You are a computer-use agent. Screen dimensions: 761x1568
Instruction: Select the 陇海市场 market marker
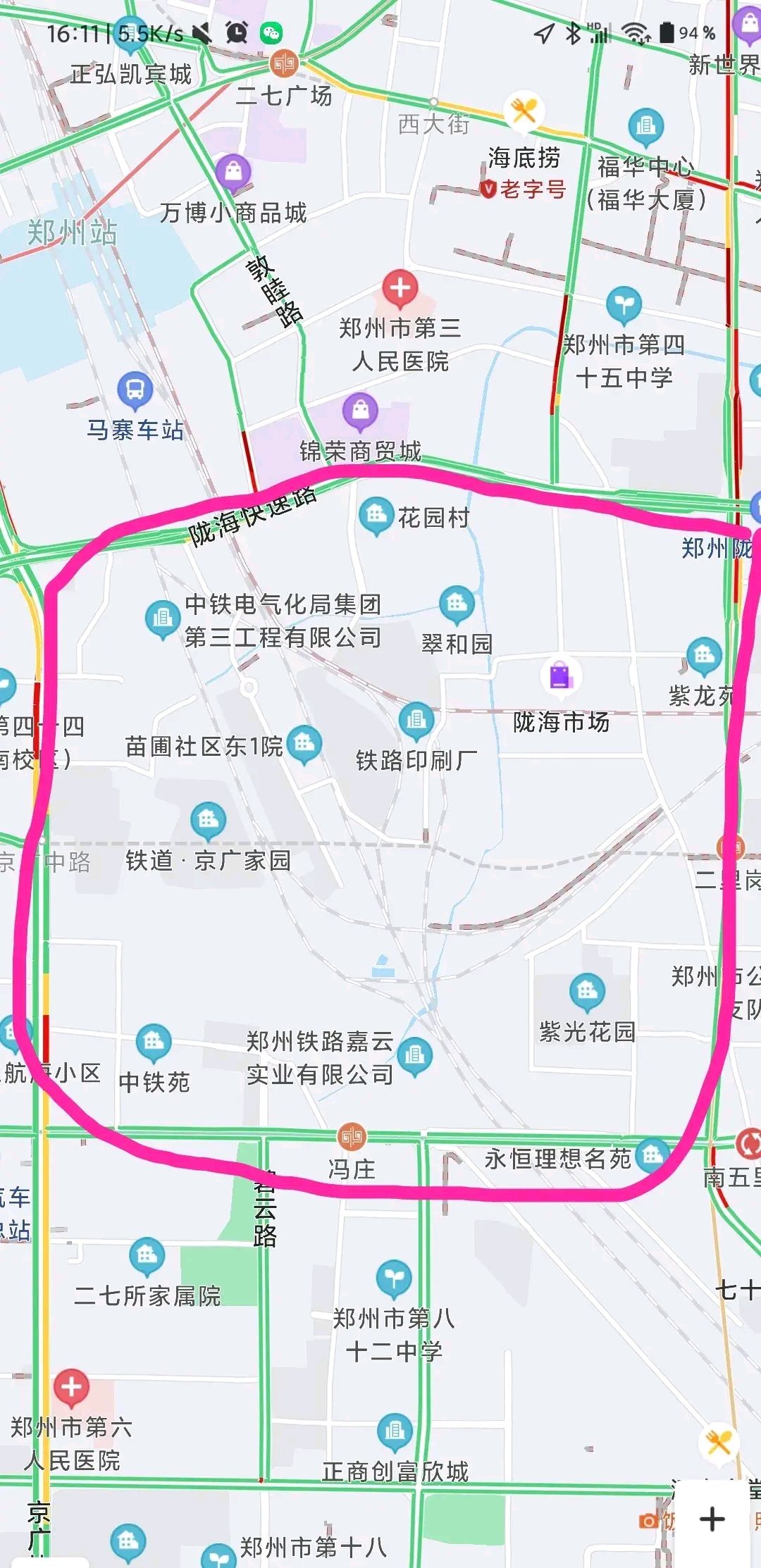(561, 677)
